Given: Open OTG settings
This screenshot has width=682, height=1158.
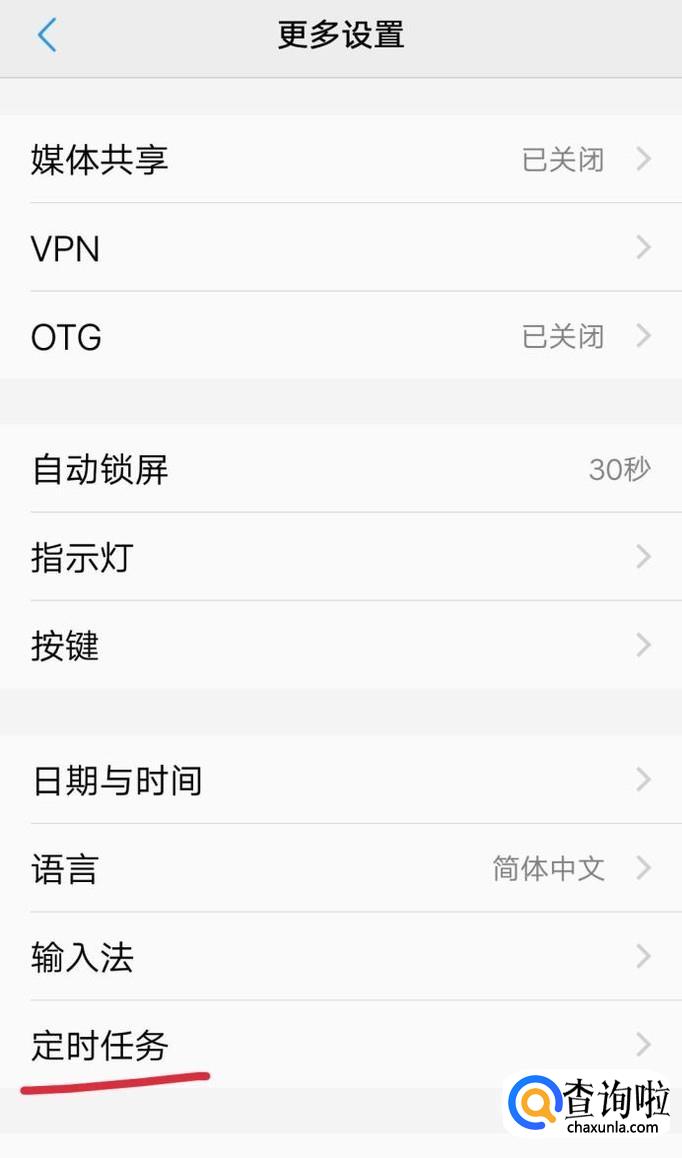Looking at the screenshot, I should tap(340, 336).
